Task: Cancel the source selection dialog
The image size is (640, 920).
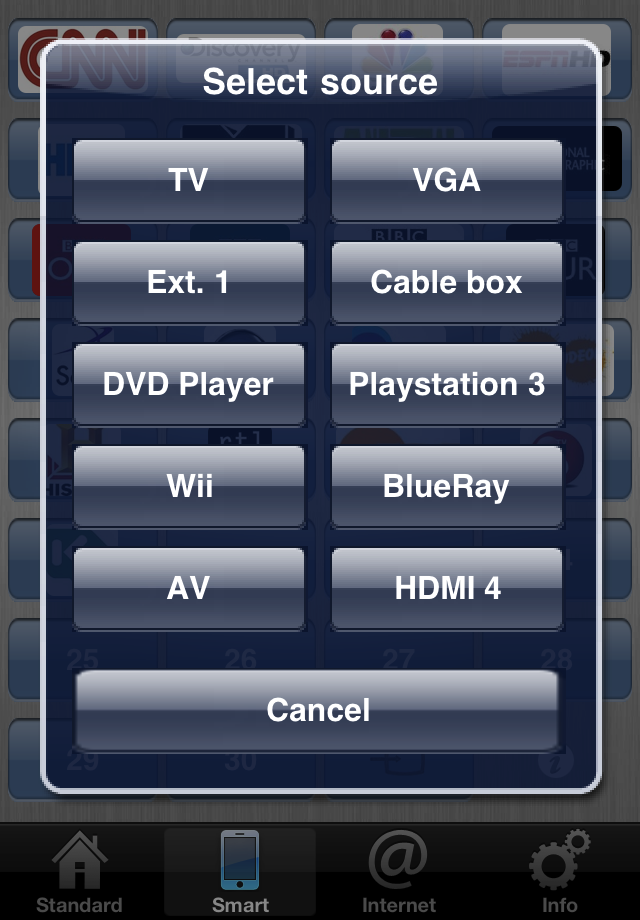Action: coord(318,710)
